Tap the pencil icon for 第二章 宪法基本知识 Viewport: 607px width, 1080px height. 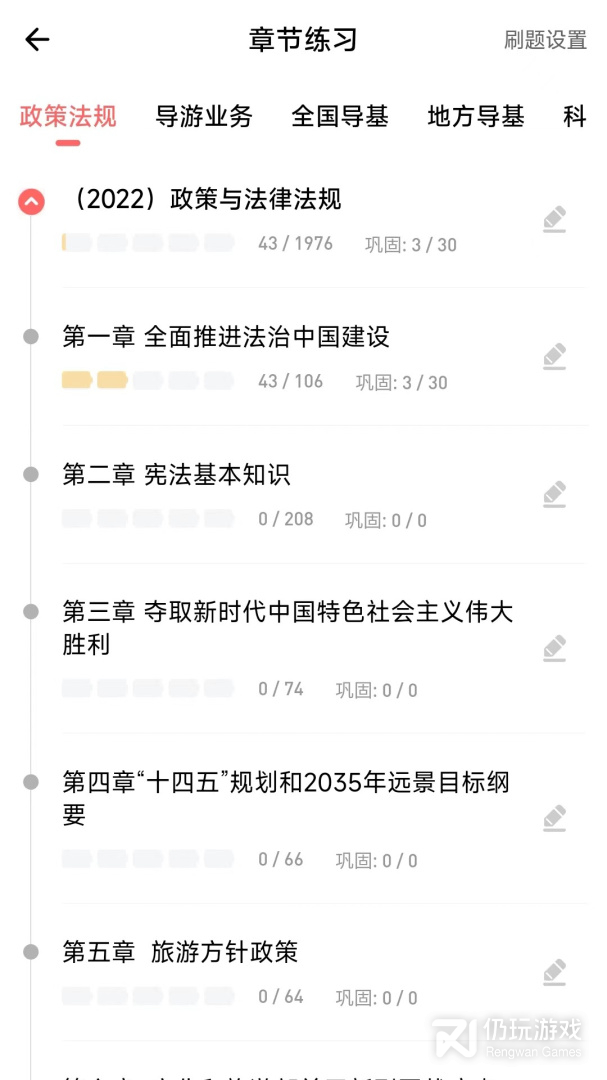point(555,495)
